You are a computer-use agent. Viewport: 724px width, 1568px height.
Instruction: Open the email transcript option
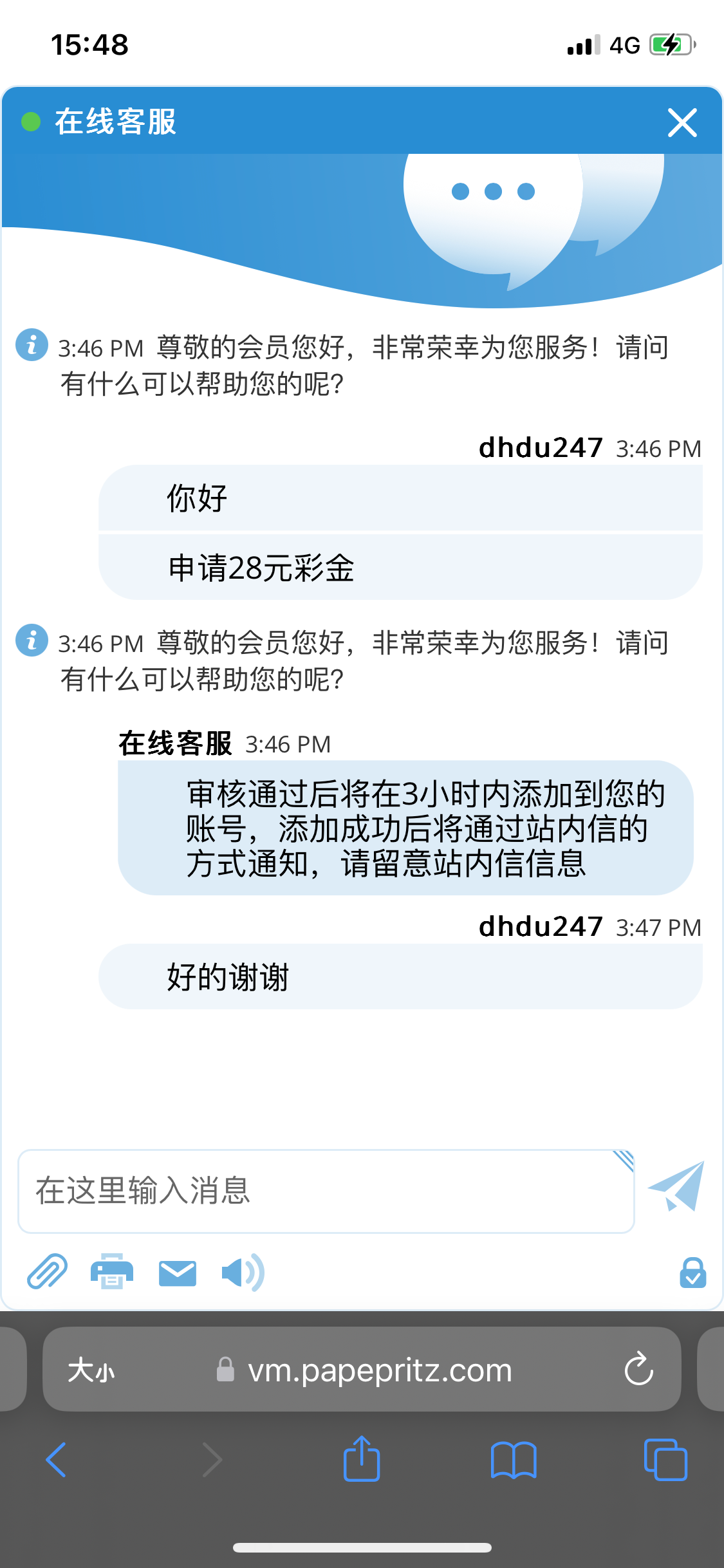(x=176, y=1271)
